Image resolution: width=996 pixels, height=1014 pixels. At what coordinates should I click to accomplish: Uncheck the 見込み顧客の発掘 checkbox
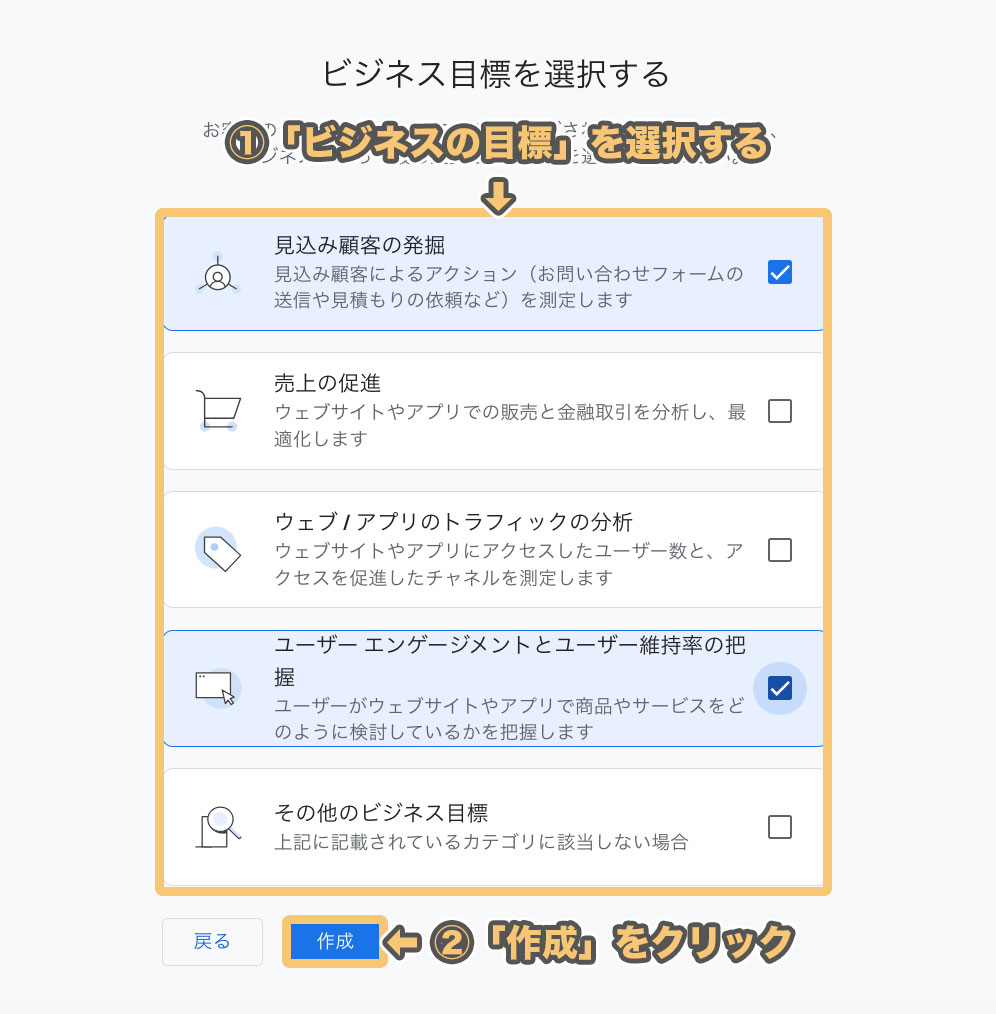[780, 272]
